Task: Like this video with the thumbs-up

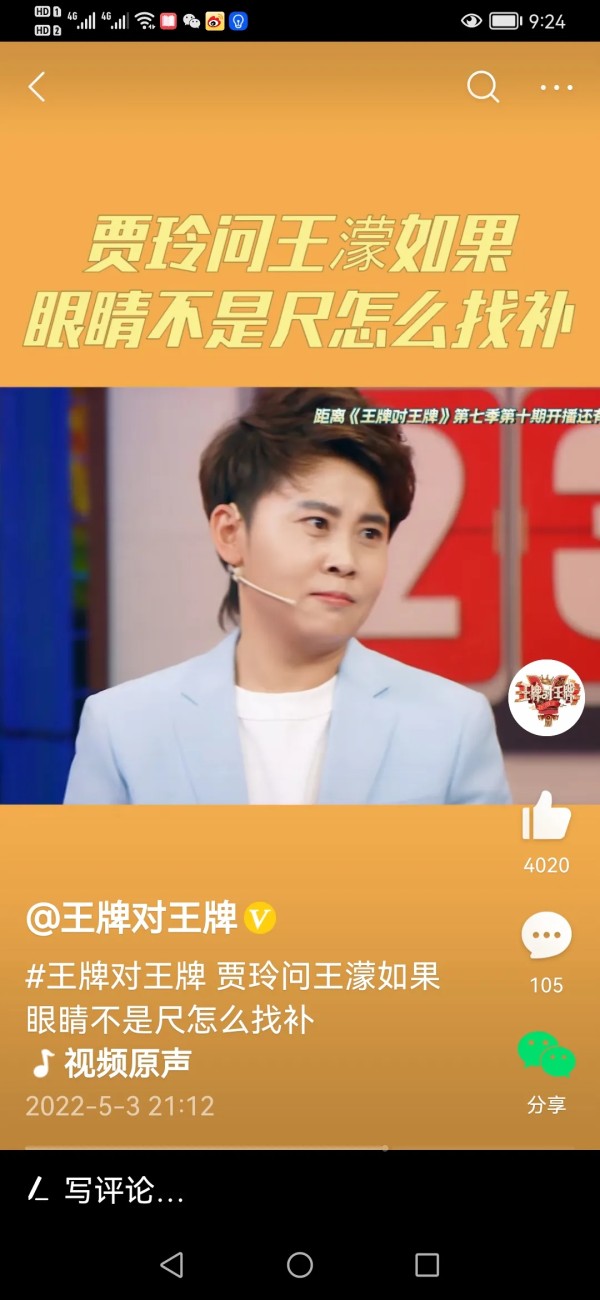Action: 546,816
